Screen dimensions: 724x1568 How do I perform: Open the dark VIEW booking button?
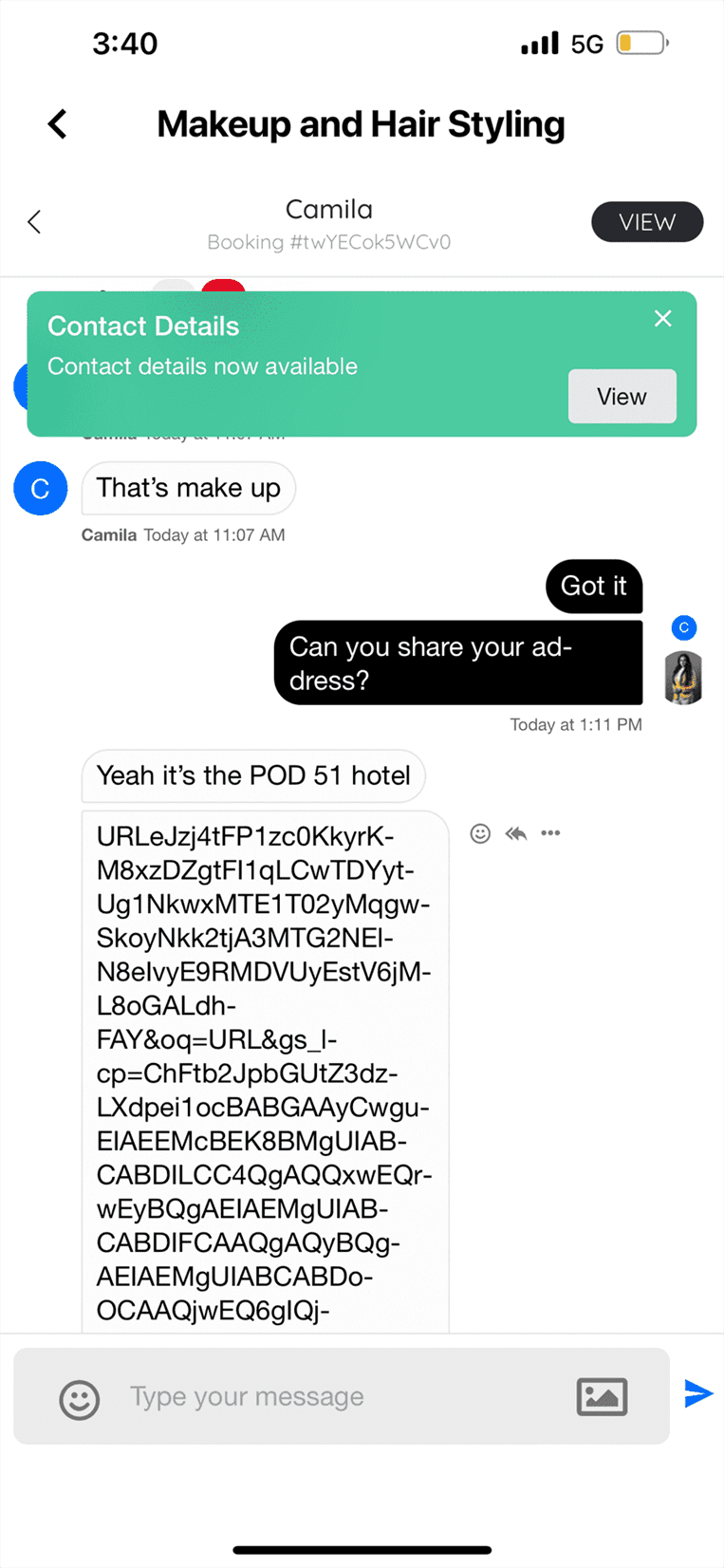click(x=646, y=222)
